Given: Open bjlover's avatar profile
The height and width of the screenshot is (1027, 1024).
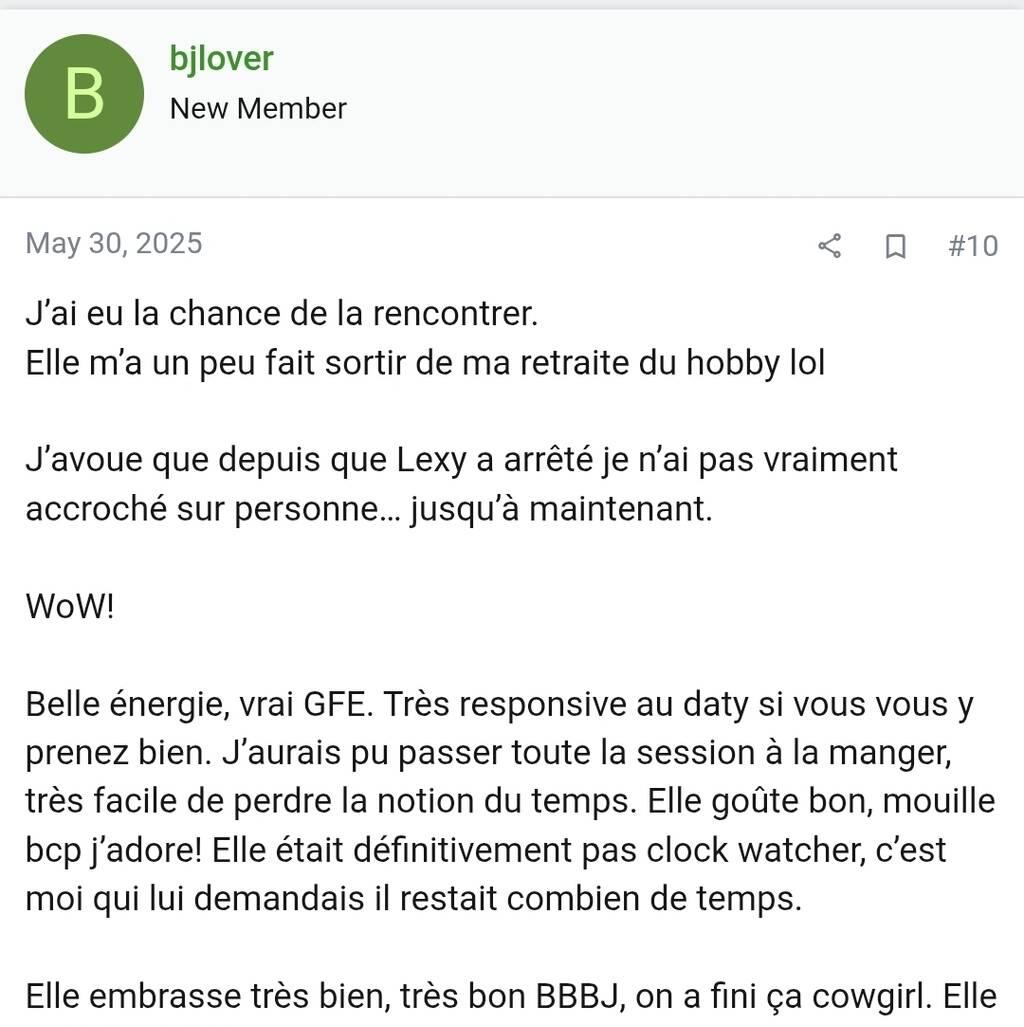Looking at the screenshot, I should [x=84, y=94].
